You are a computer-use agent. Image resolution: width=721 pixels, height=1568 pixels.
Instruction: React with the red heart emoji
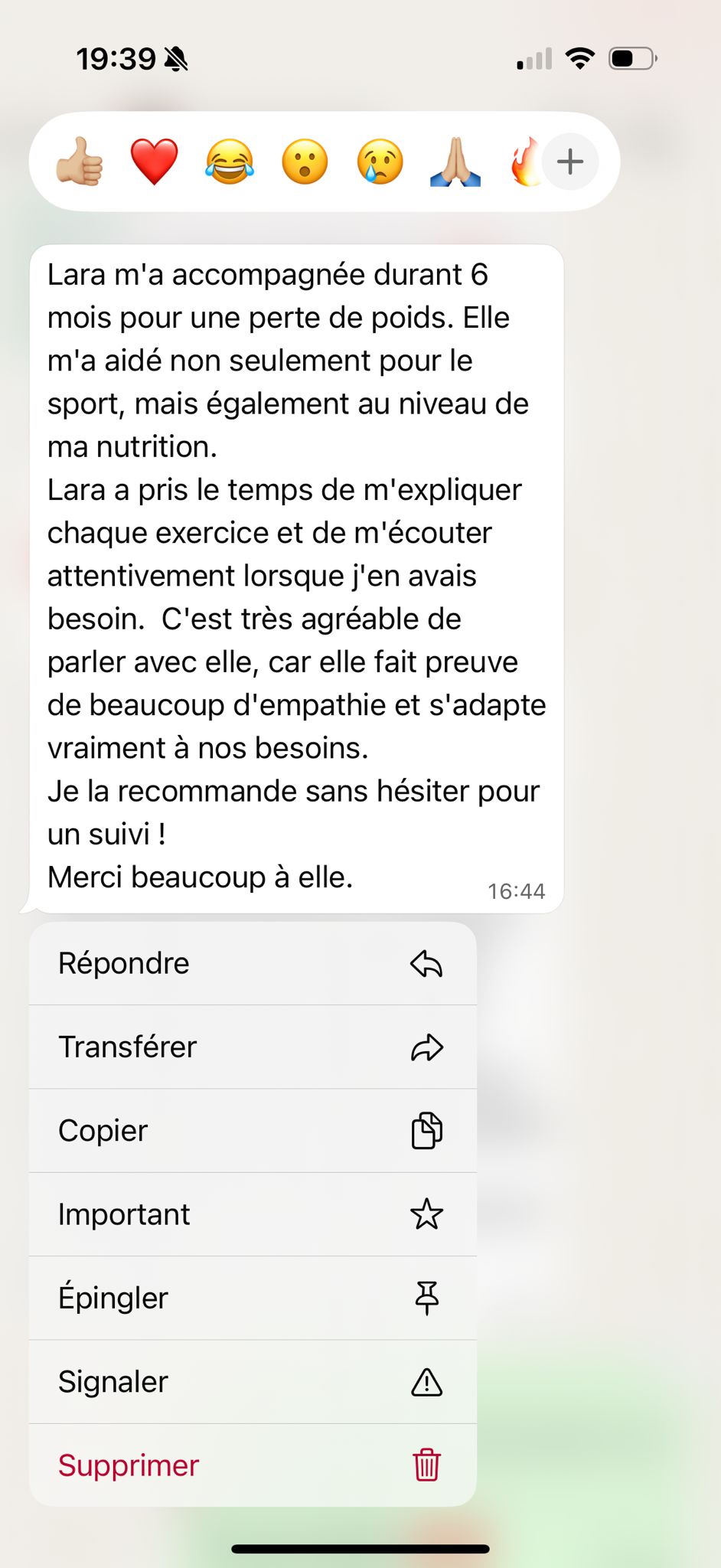(154, 162)
